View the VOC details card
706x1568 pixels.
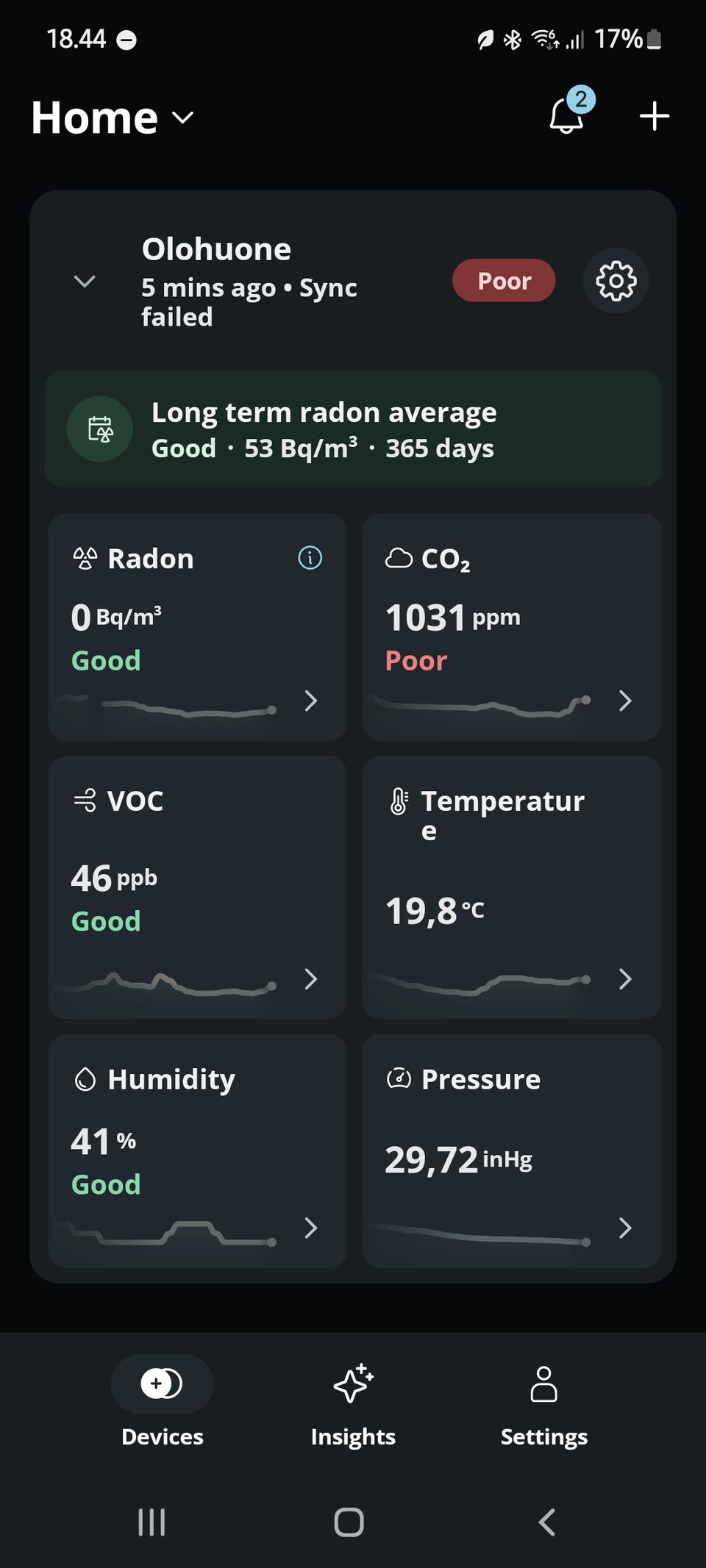(x=197, y=887)
